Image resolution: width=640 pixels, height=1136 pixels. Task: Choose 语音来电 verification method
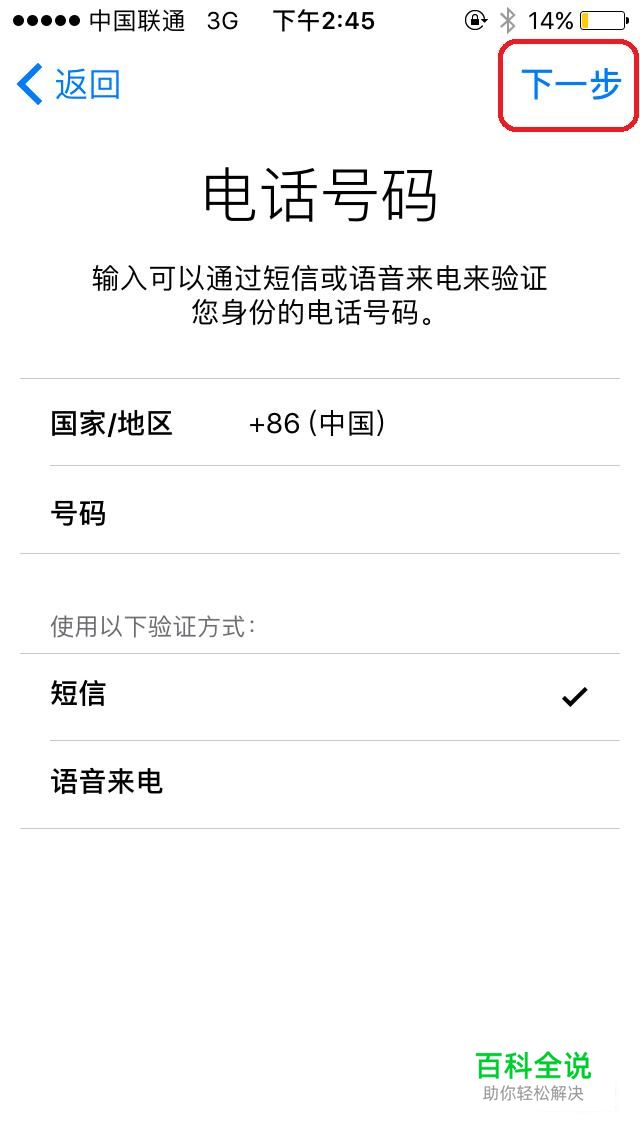click(318, 782)
